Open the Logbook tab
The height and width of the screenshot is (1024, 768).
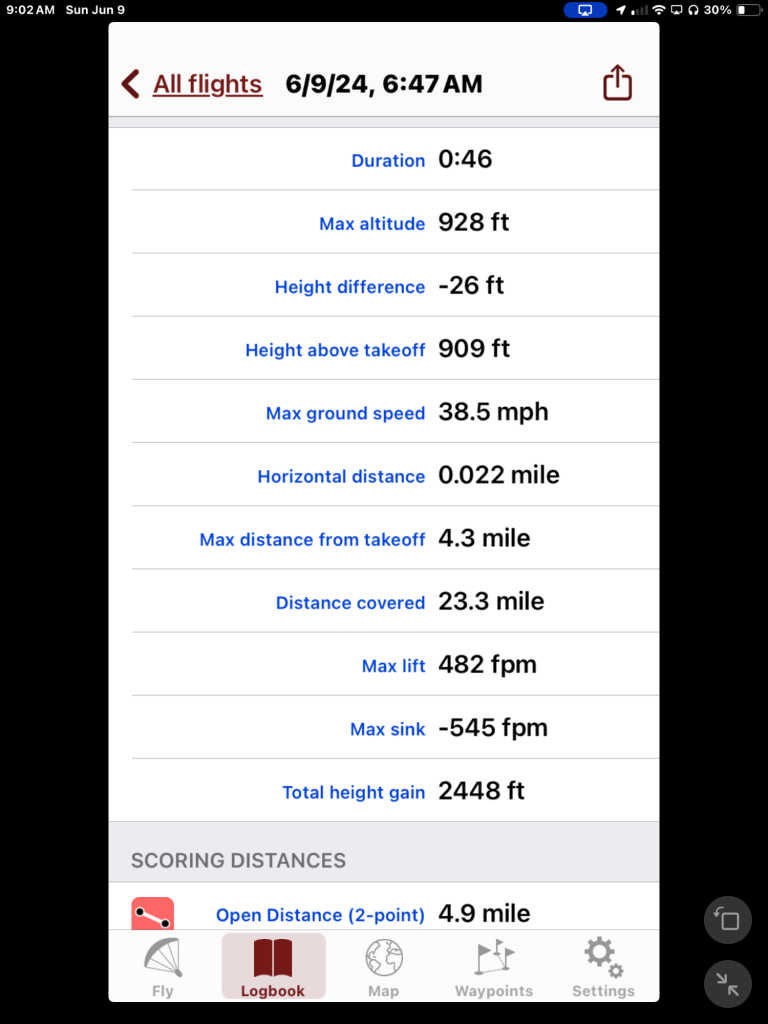(273, 968)
